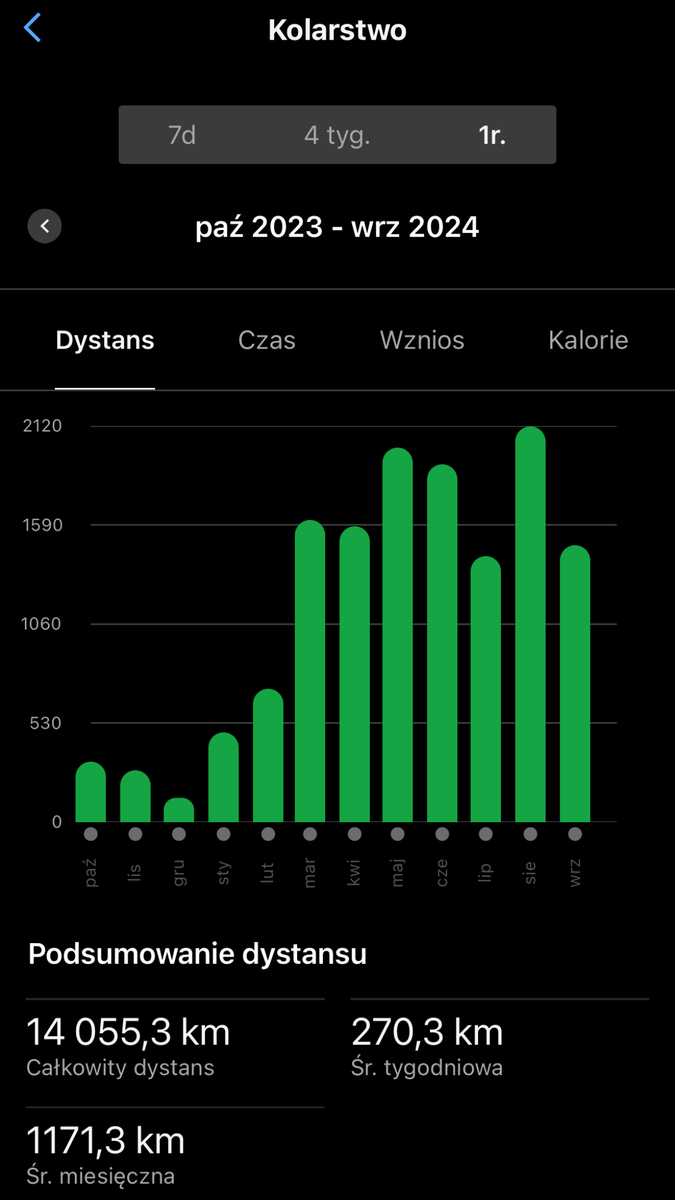Switch to the 7d range

[182, 135]
